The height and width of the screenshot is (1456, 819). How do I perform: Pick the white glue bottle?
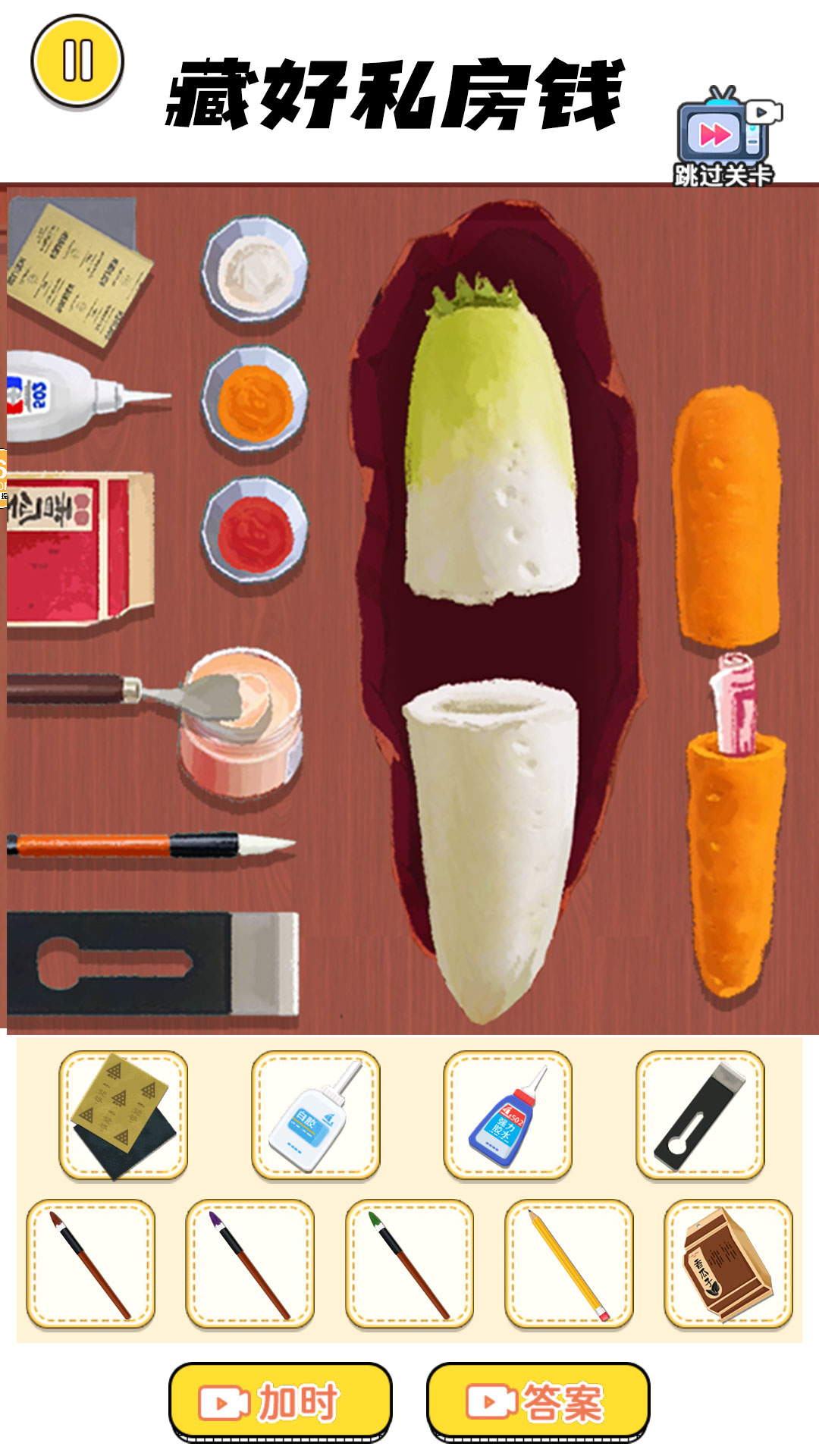pyautogui.click(x=315, y=1116)
